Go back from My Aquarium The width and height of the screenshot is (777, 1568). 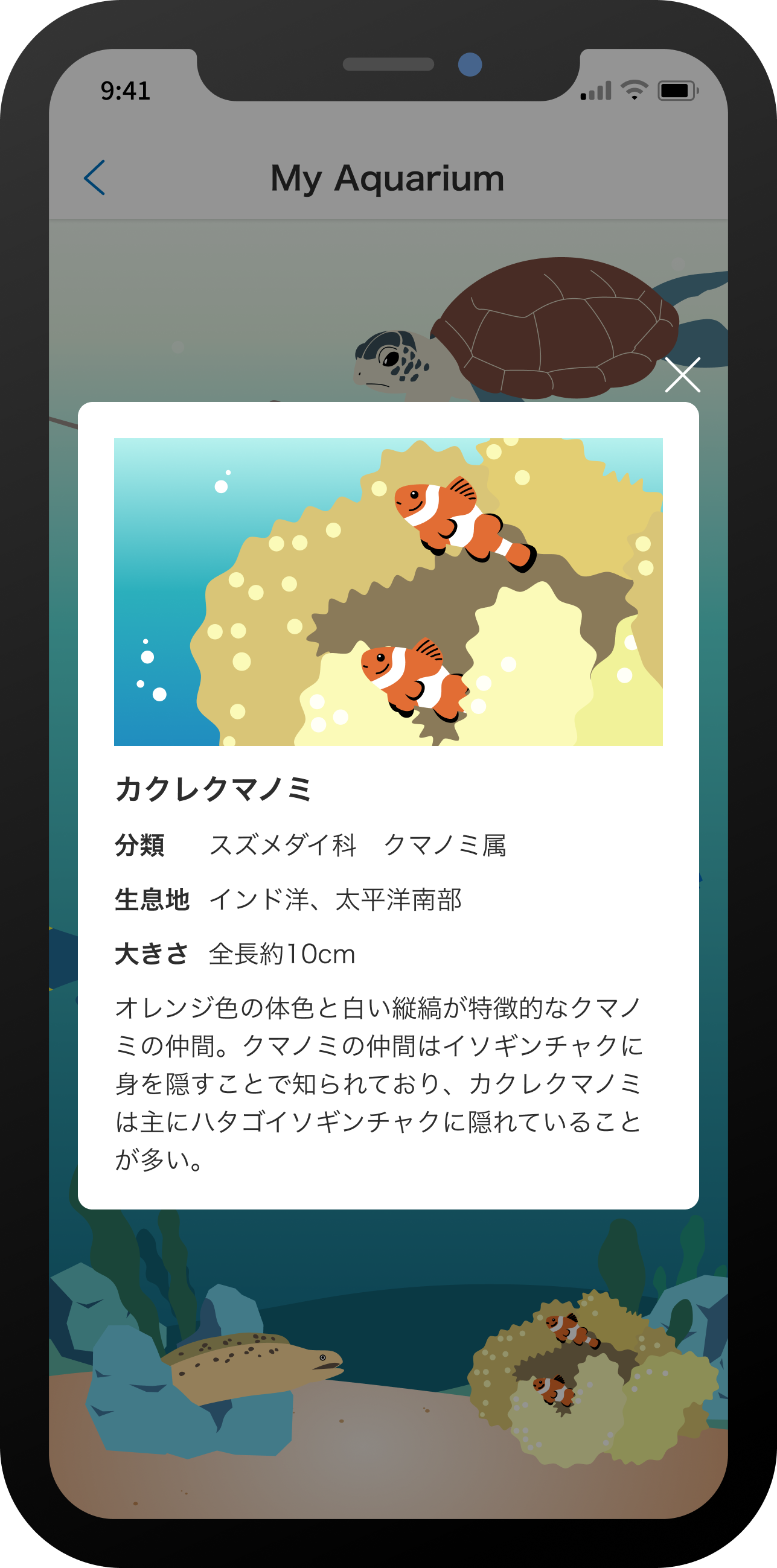[x=94, y=177]
